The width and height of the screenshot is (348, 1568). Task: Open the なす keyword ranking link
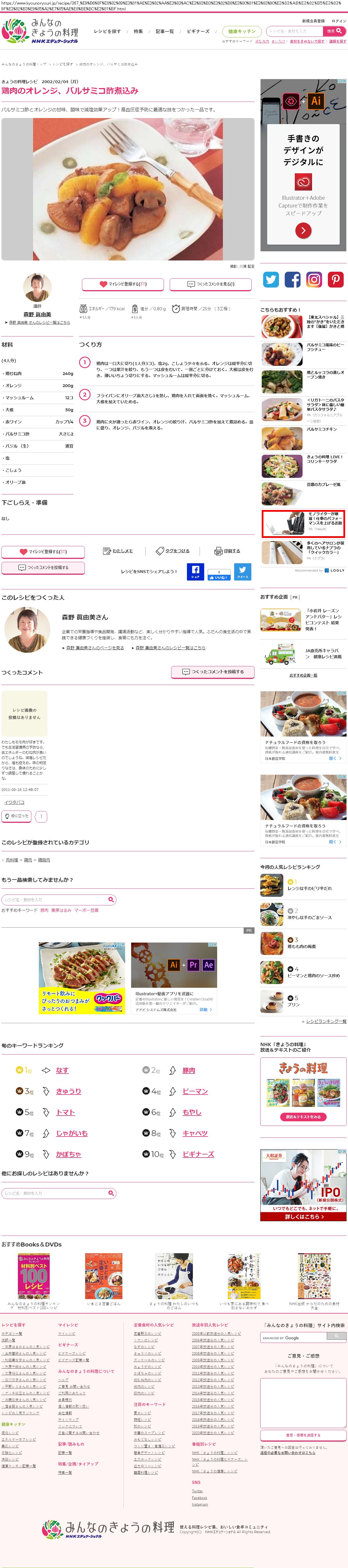(62, 1070)
